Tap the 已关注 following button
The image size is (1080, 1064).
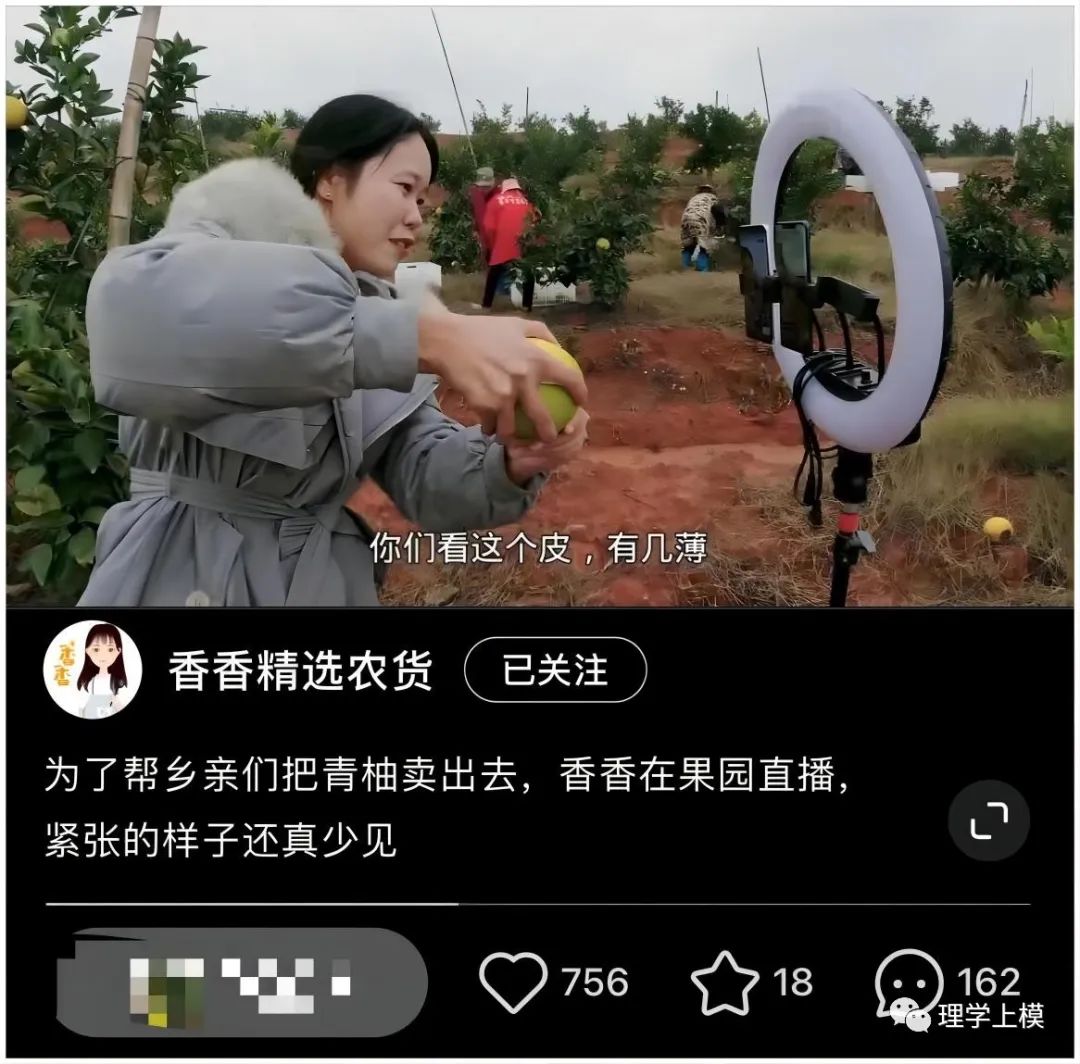click(555, 670)
